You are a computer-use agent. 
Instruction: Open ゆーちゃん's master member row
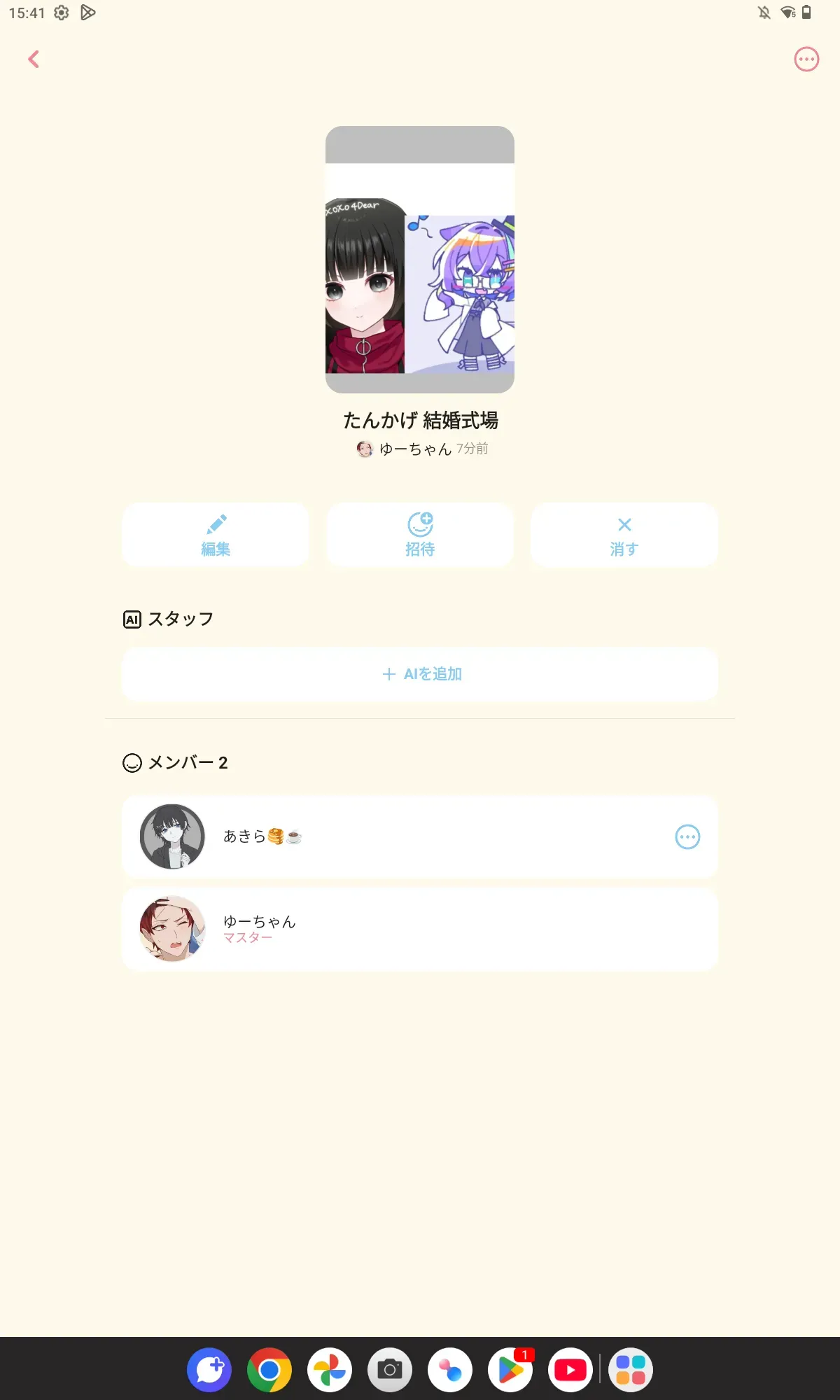tap(420, 929)
